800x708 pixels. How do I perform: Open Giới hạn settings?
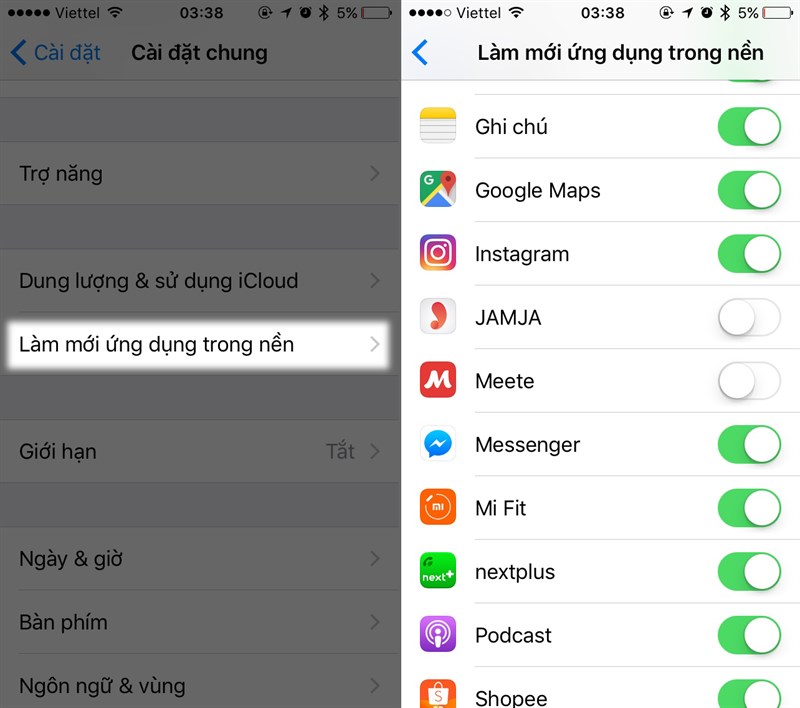(x=199, y=452)
